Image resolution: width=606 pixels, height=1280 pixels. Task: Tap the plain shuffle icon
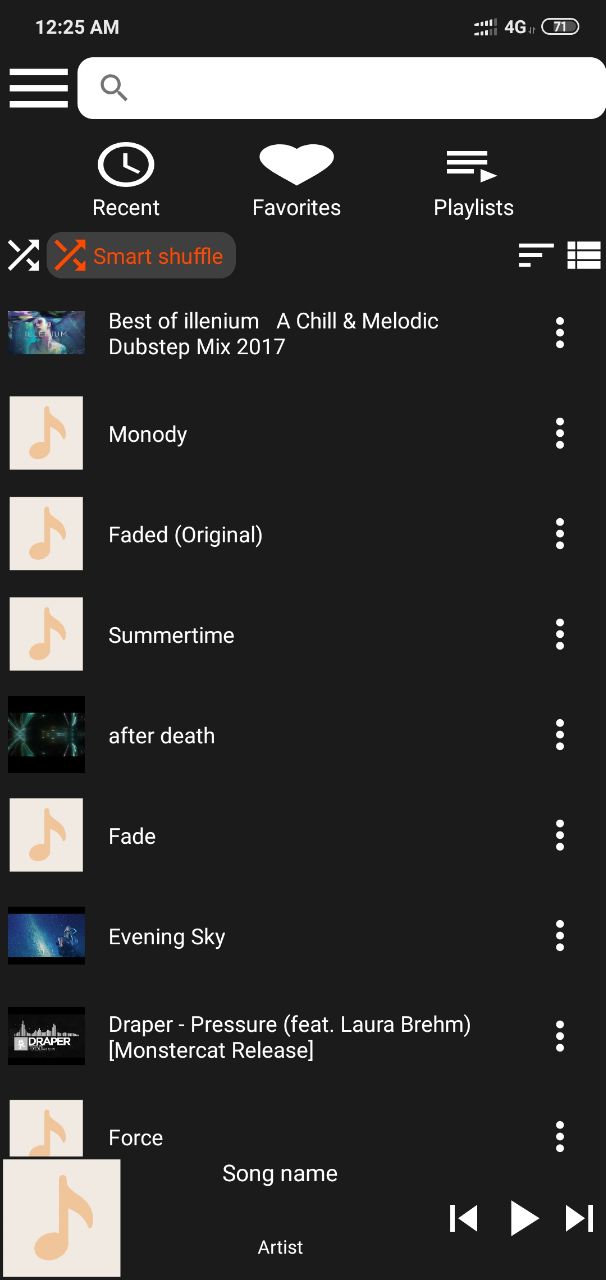(23, 256)
